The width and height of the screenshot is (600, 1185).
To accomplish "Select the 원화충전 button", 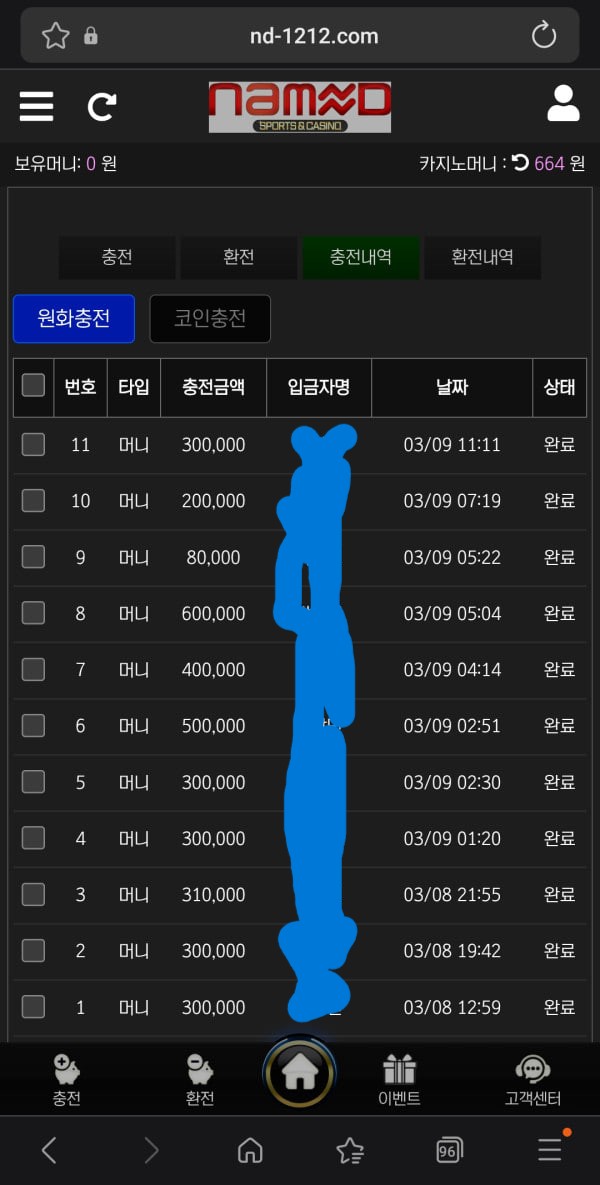I will coord(74,318).
